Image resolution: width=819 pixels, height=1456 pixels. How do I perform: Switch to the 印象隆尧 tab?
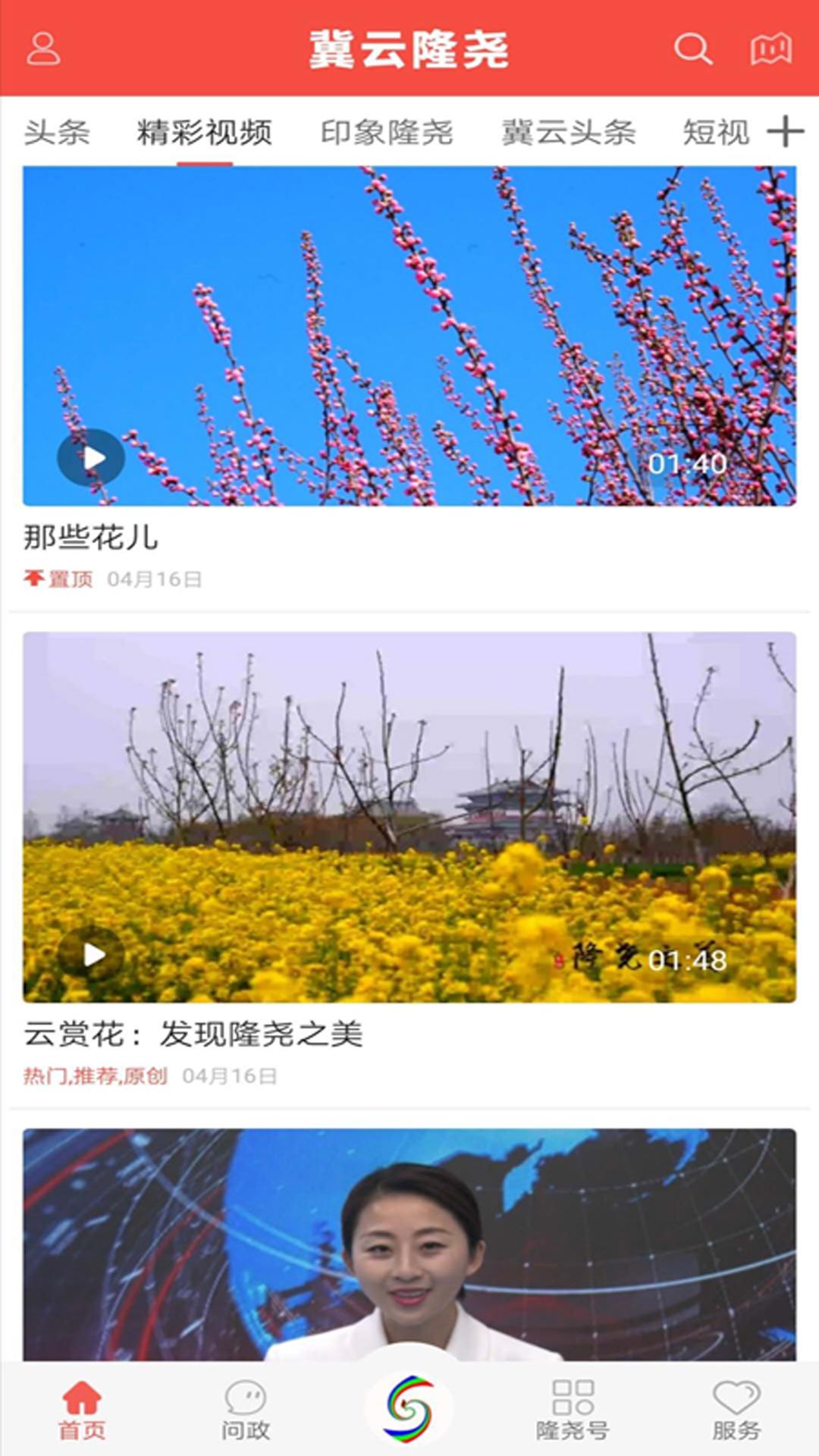[387, 133]
